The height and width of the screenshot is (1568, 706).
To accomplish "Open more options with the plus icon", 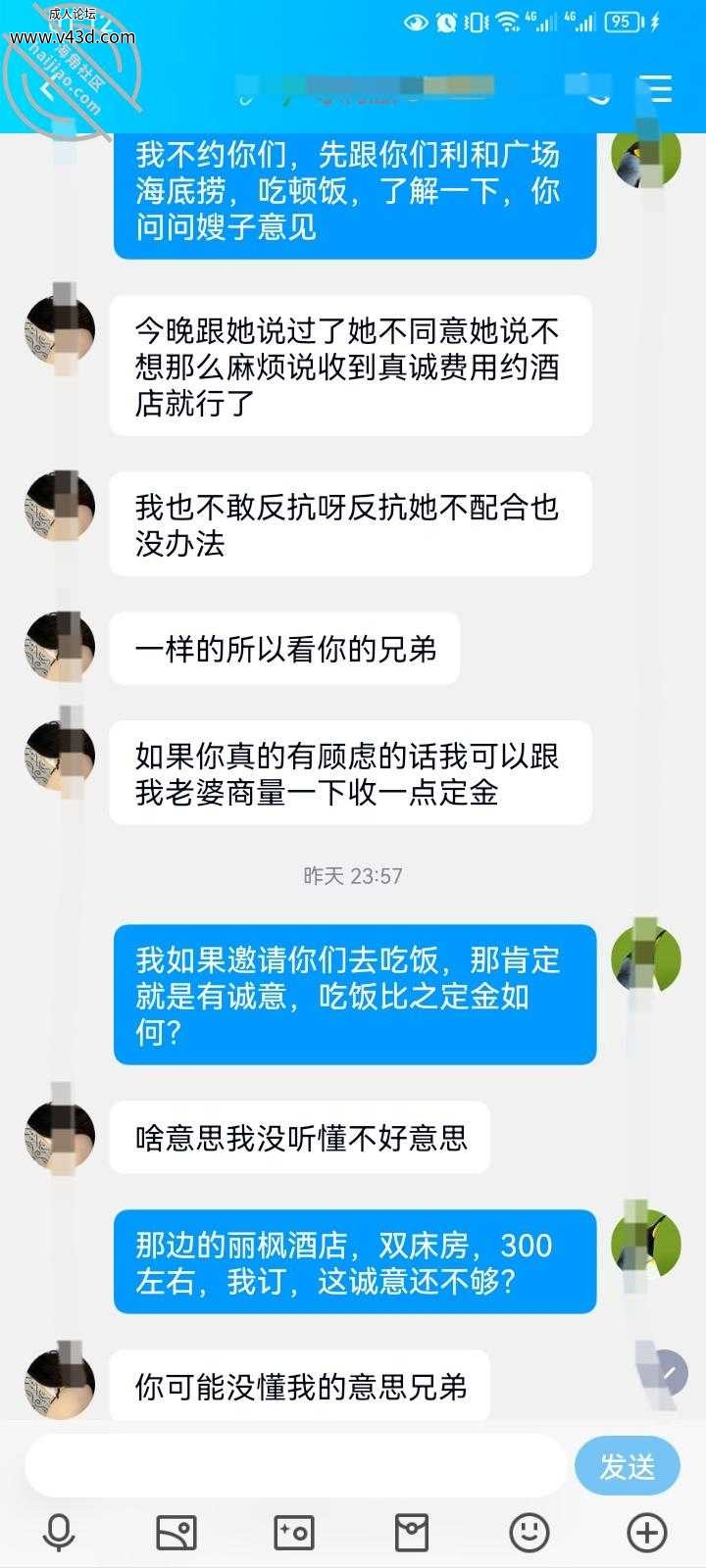I will (647, 1532).
